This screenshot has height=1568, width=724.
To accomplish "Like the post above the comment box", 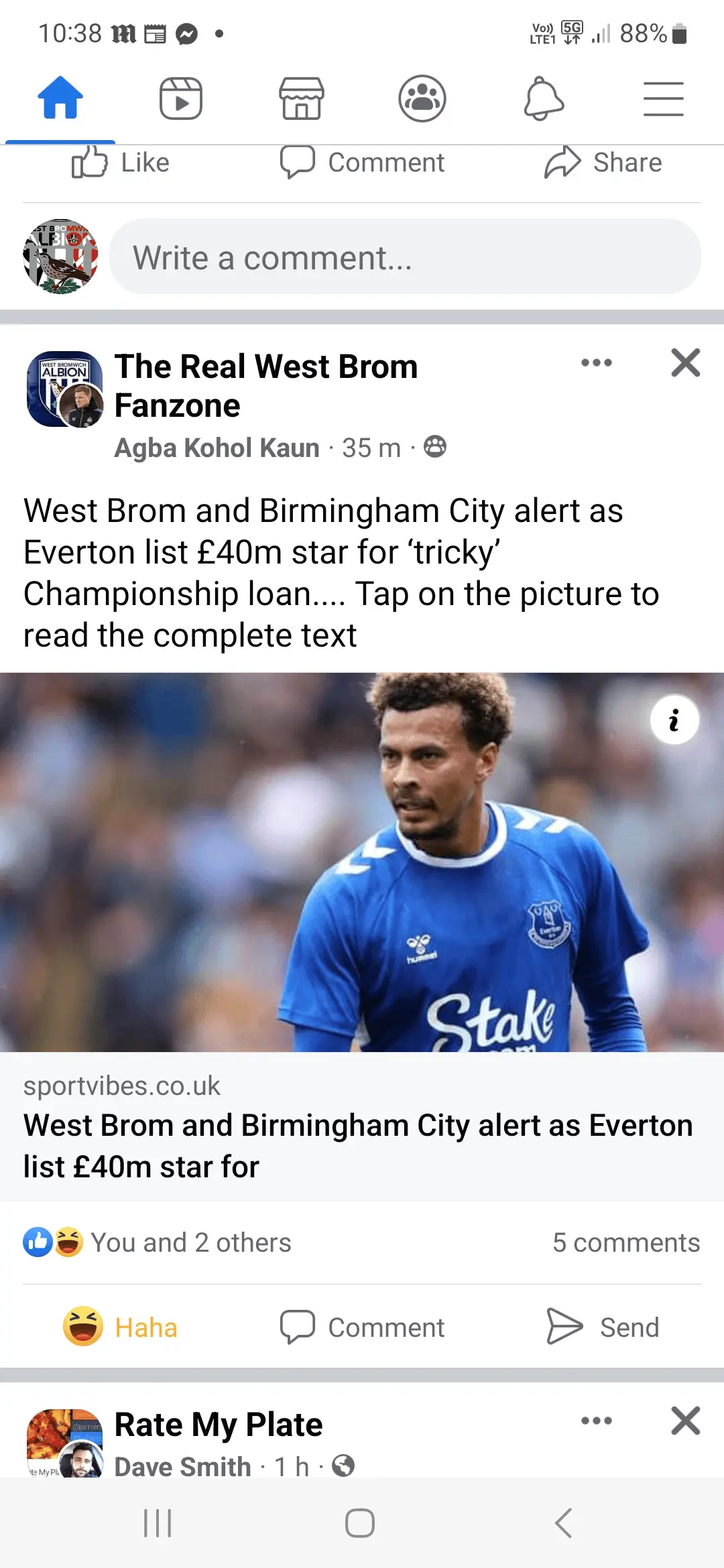I will click(121, 163).
